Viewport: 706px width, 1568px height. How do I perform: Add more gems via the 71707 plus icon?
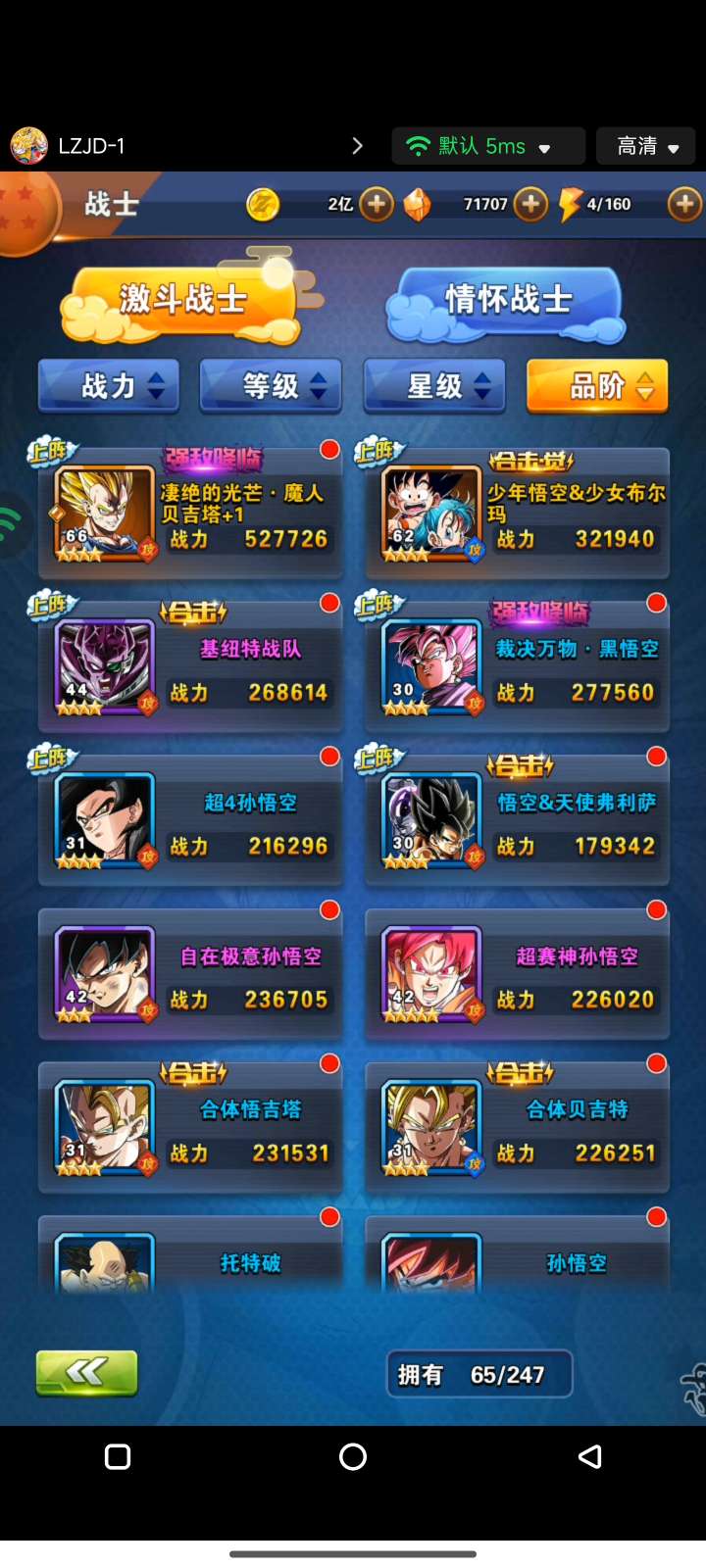coord(530,204)
